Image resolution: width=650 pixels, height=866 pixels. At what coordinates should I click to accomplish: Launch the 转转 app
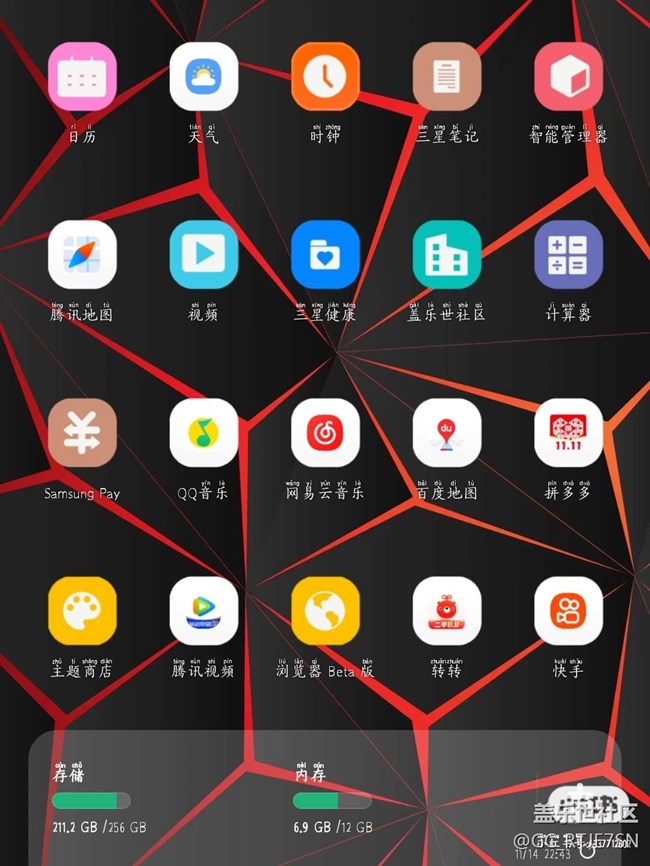click(x=447, y=611)
